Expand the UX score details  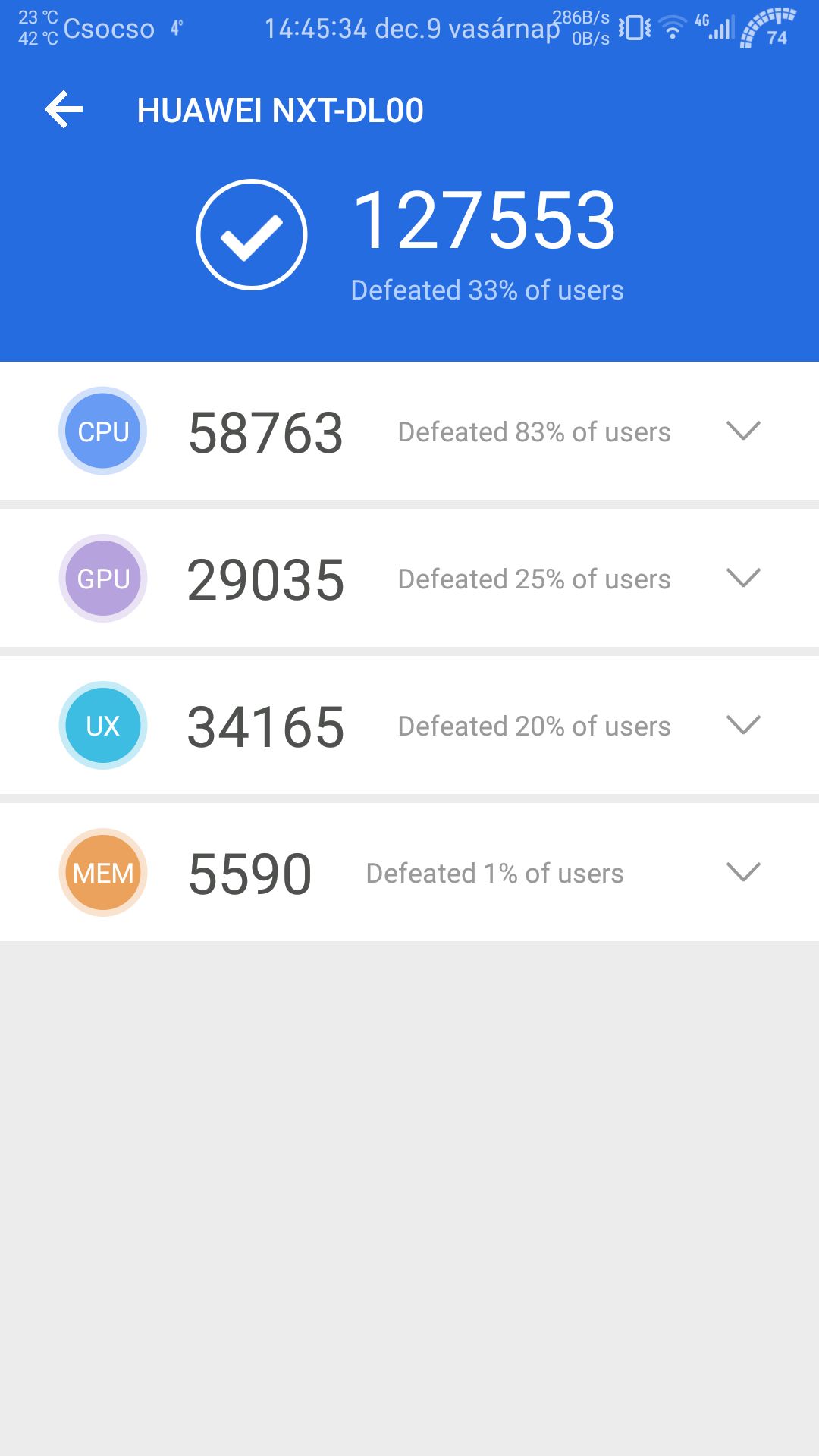(743, 725)
